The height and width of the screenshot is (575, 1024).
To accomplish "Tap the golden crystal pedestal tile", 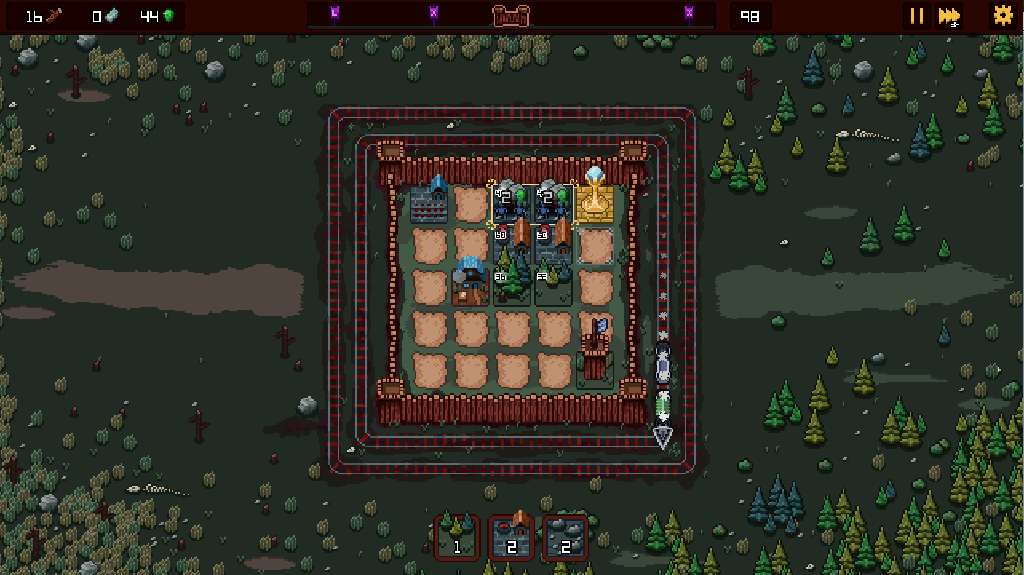I will coord(595,200).
